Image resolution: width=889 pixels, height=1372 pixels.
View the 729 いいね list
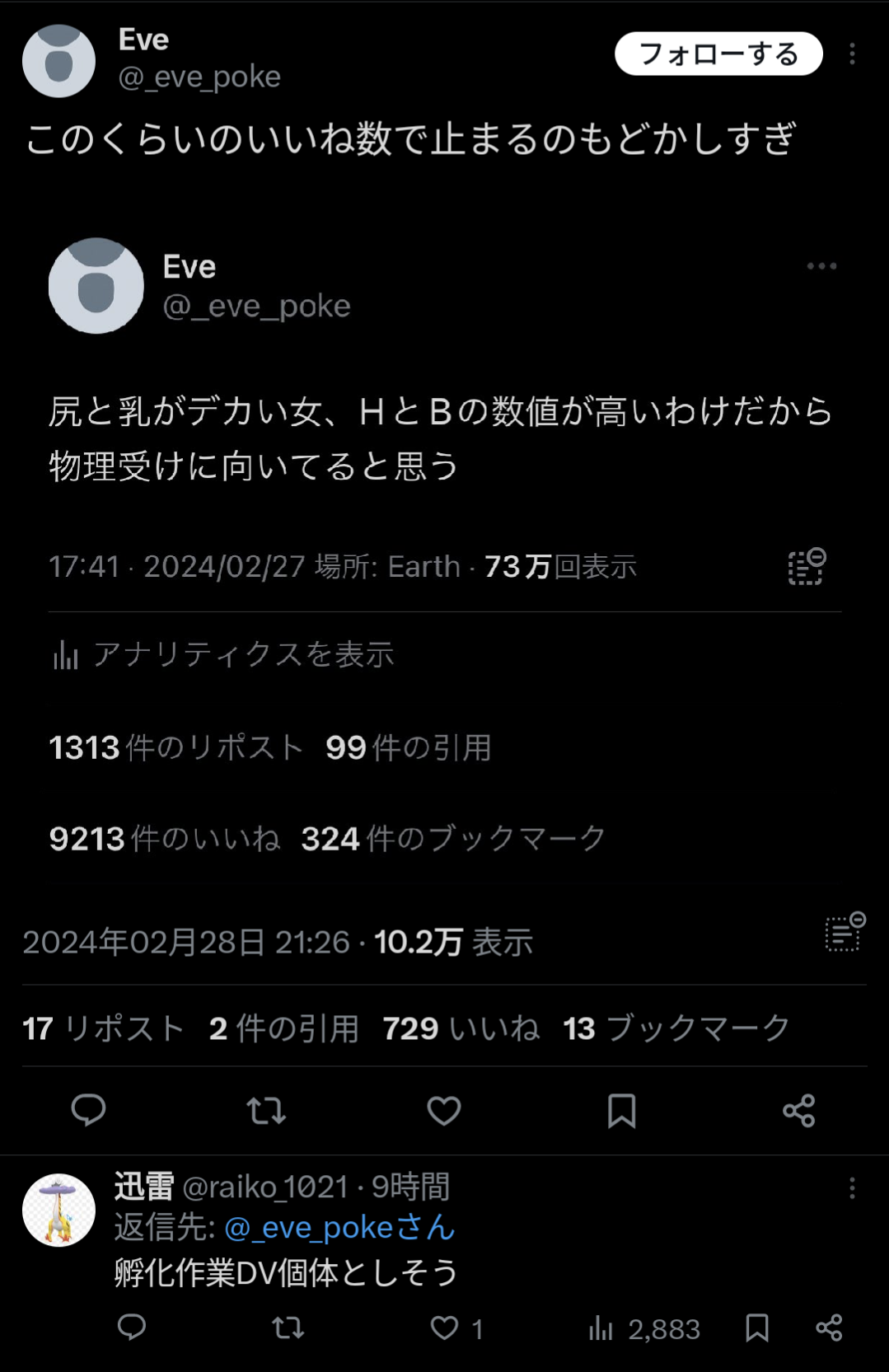[461, 1028]
